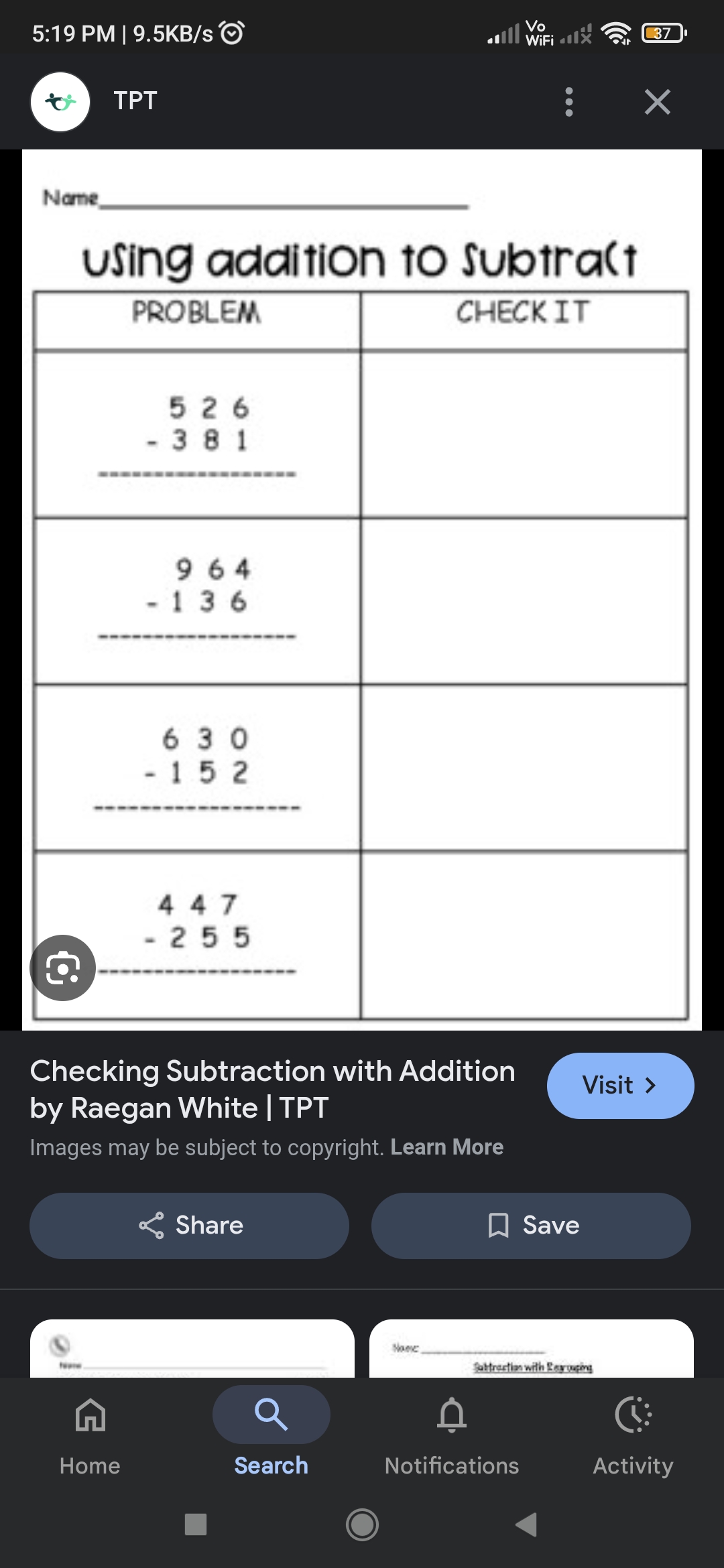Save this image to collection
This screenshot has width=724, height=1568.
(531, 1226)
